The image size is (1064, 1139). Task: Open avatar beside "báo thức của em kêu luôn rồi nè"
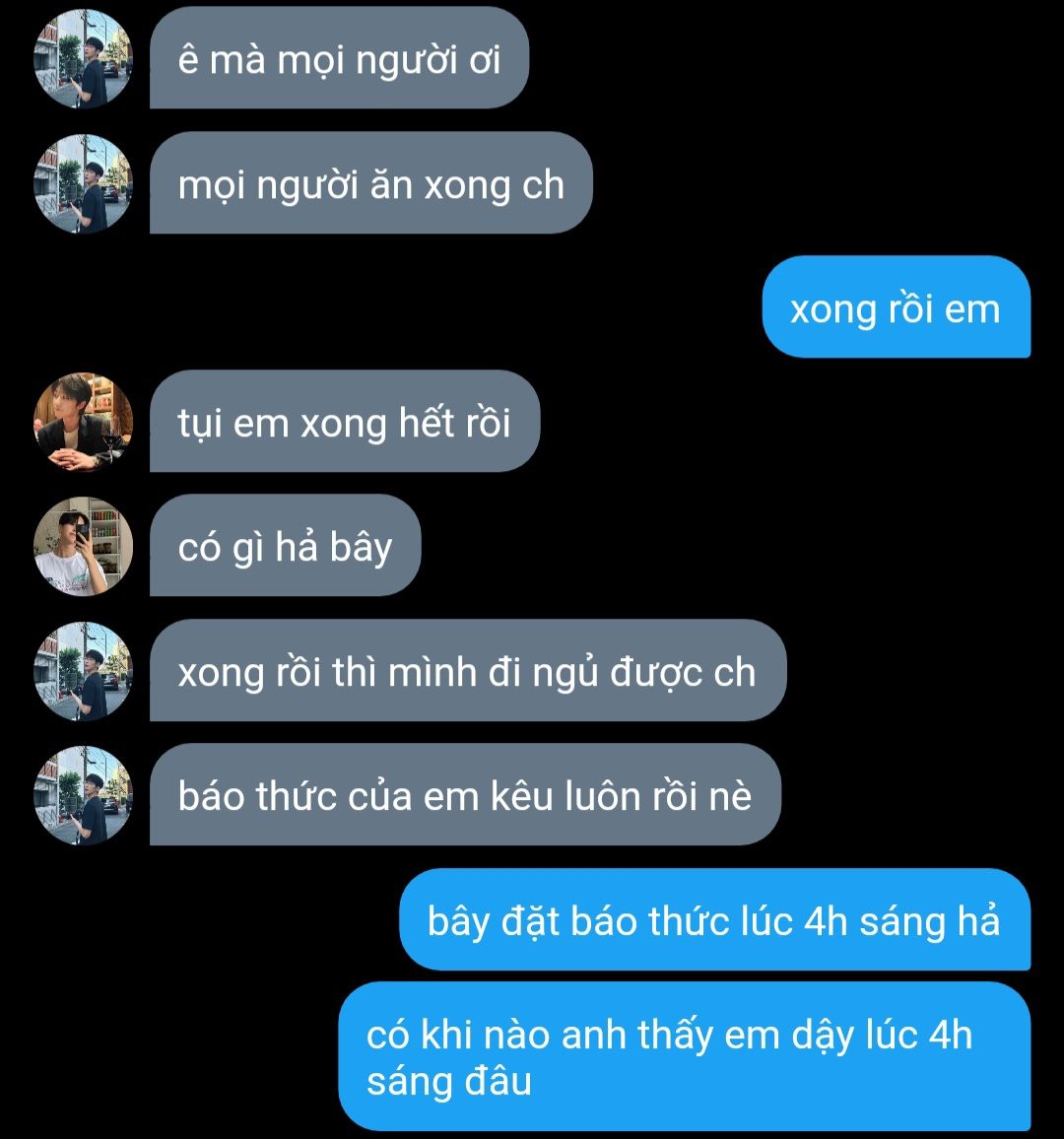84,795
